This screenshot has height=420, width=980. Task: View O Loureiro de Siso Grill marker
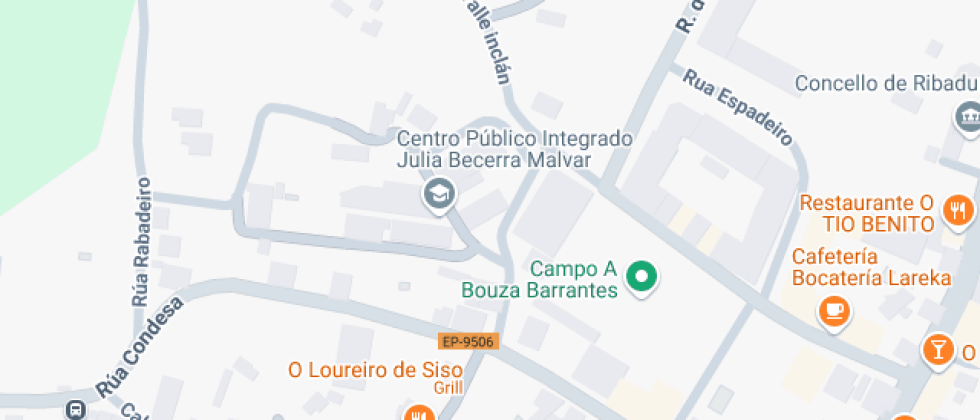pyautogui.click(x=417, y=413)
